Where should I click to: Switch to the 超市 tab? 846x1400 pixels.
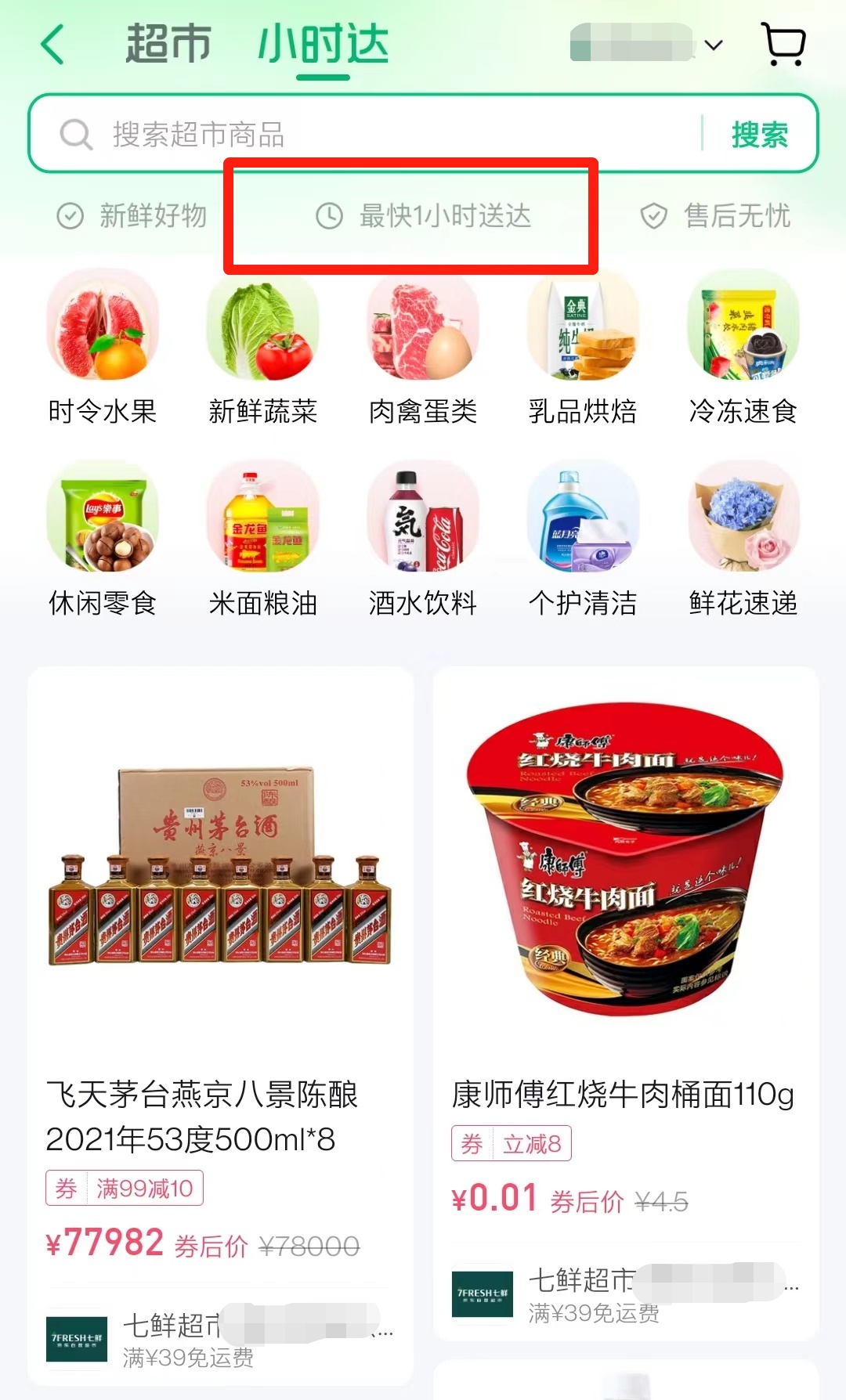pyautogui.click(x=168, y=43)
